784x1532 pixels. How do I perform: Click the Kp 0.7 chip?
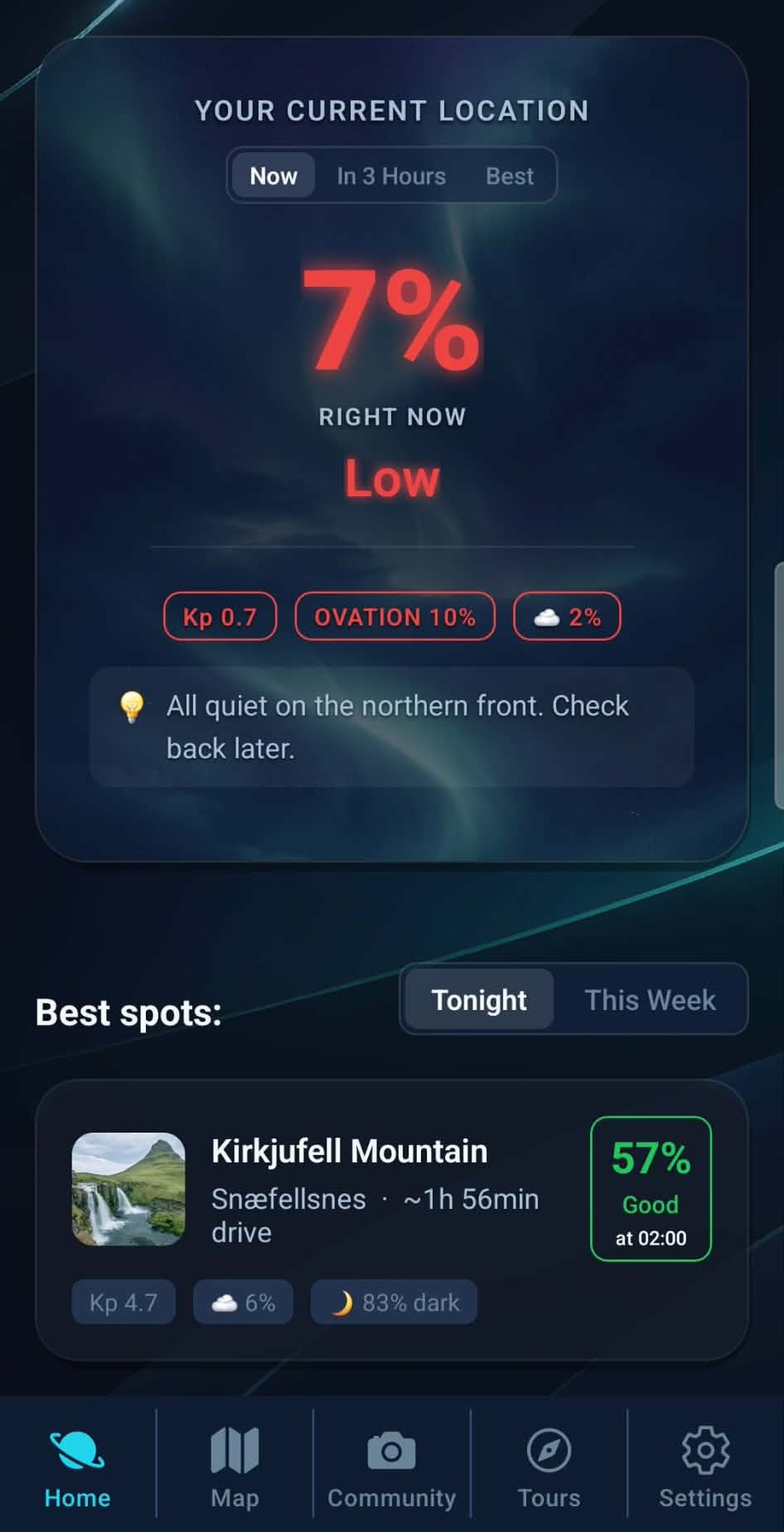point(219,616)
